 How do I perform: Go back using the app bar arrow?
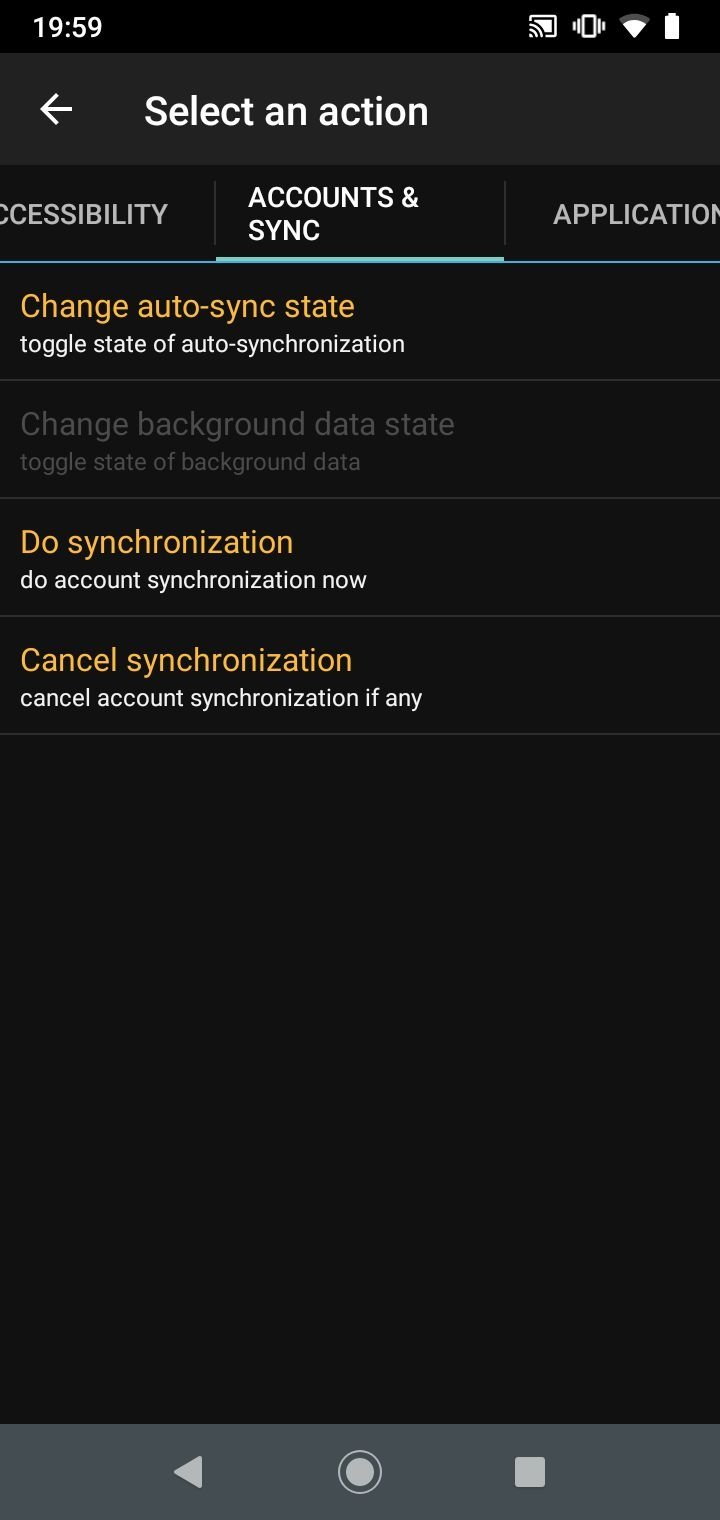56,110
